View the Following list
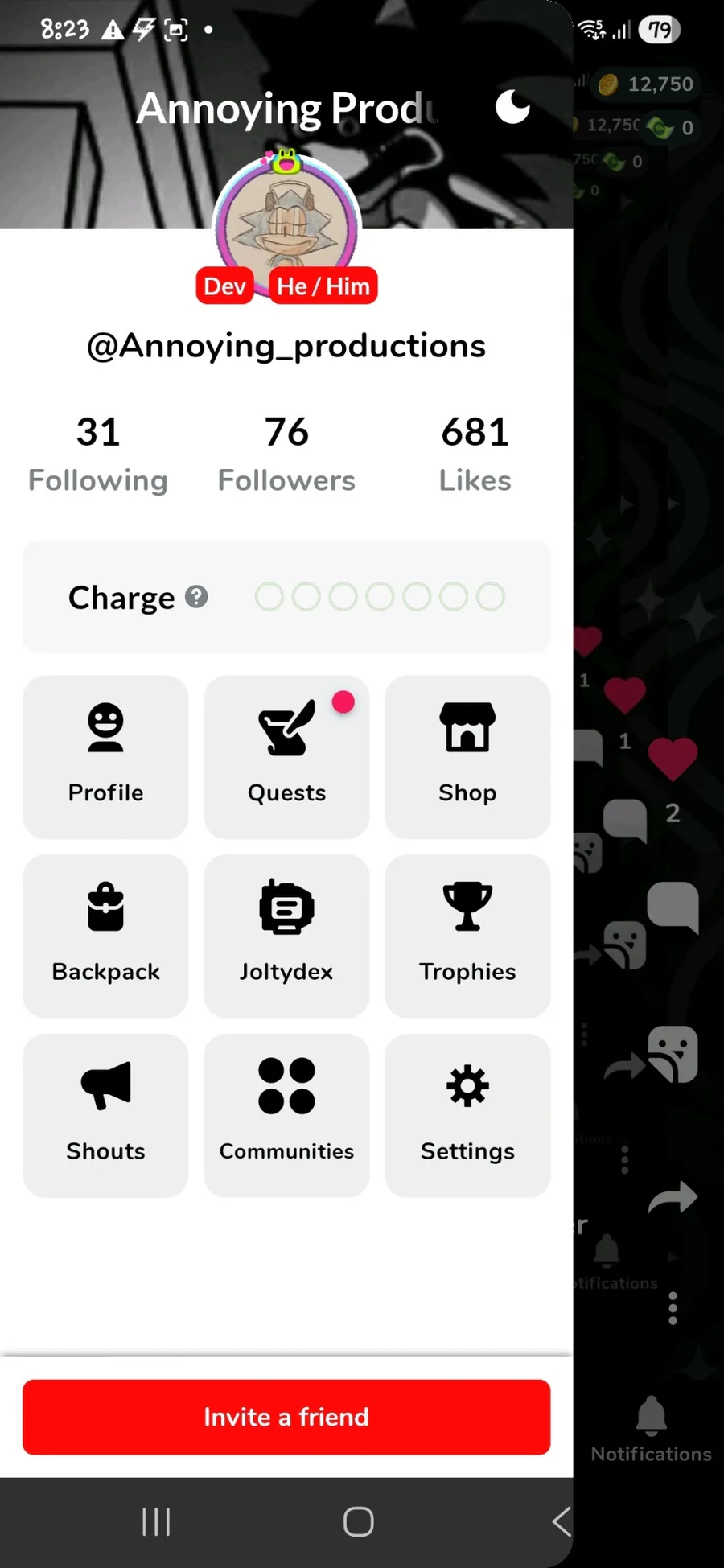Image resolution: width=724 pixels, height=1568 pixels. pos(98,454)
